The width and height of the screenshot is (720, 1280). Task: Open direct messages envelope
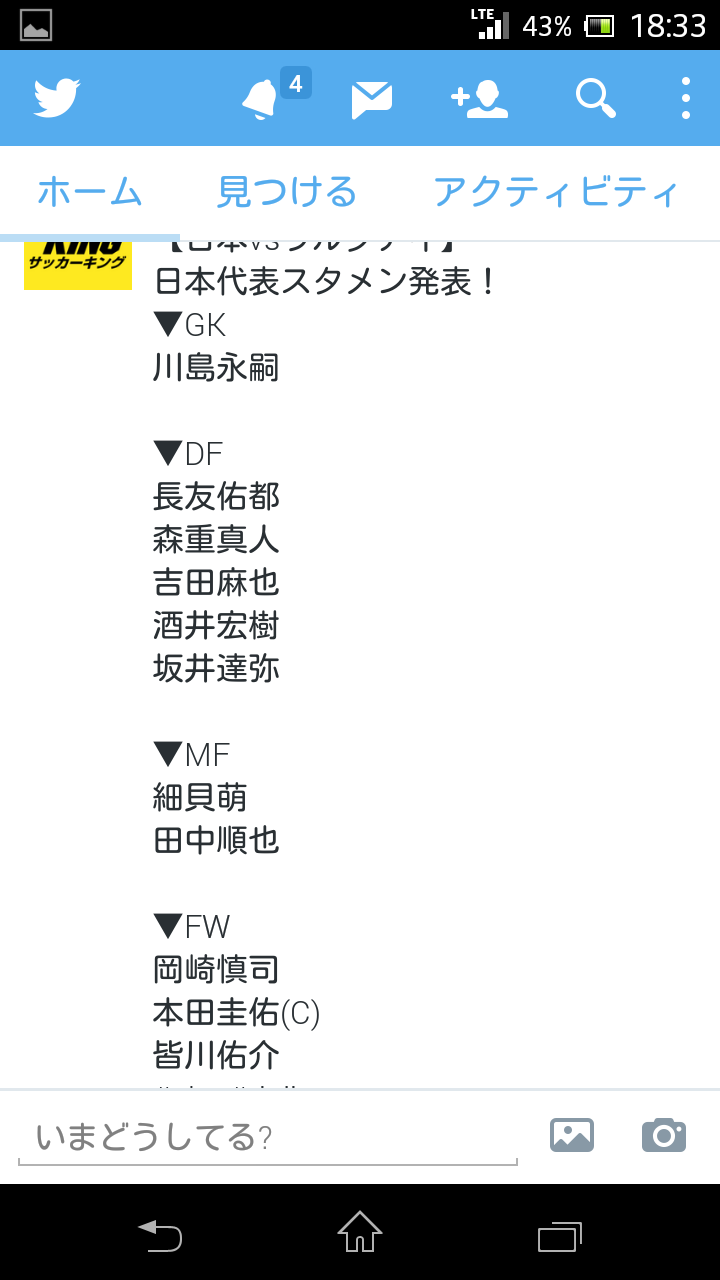click(371, 99)
